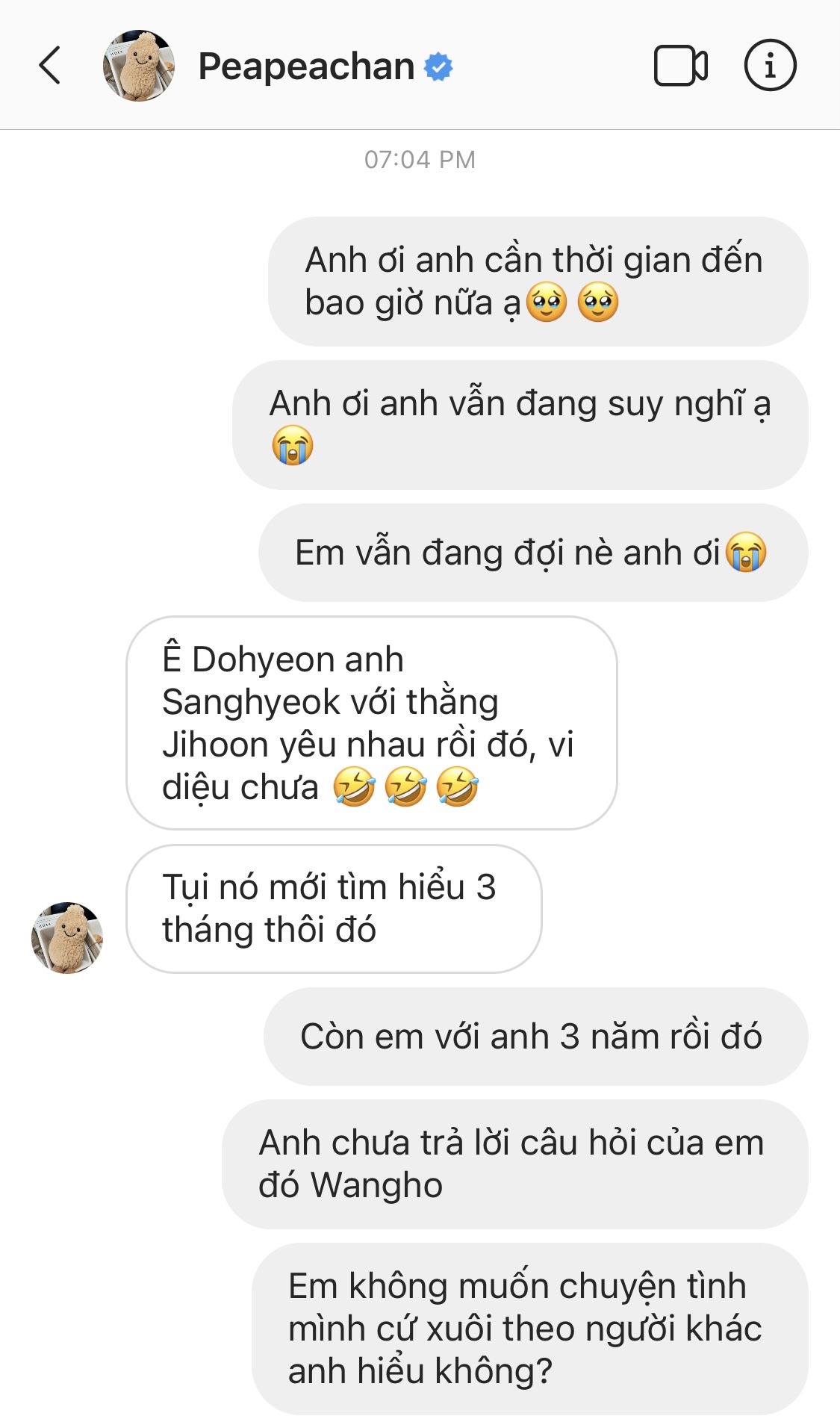
Task: Start a video call with Peapeachan
Action: (x=680, y=66)
